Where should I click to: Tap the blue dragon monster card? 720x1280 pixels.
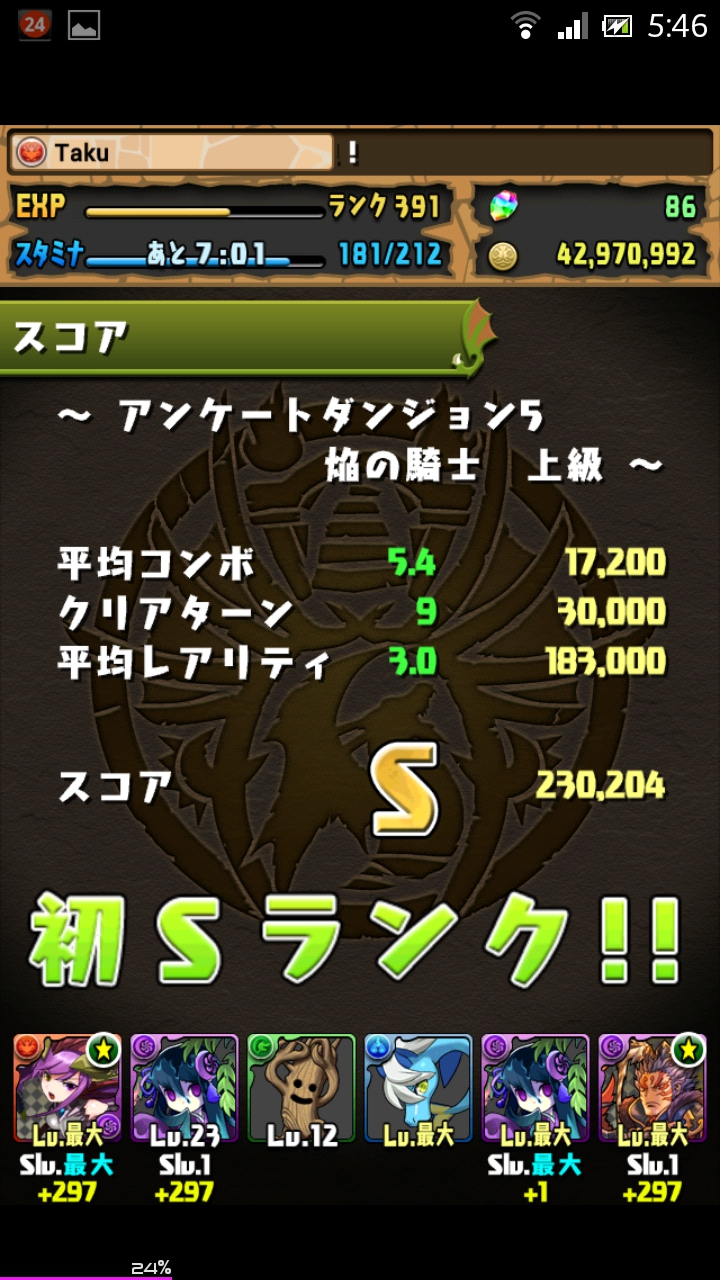tap(418, 1088)
